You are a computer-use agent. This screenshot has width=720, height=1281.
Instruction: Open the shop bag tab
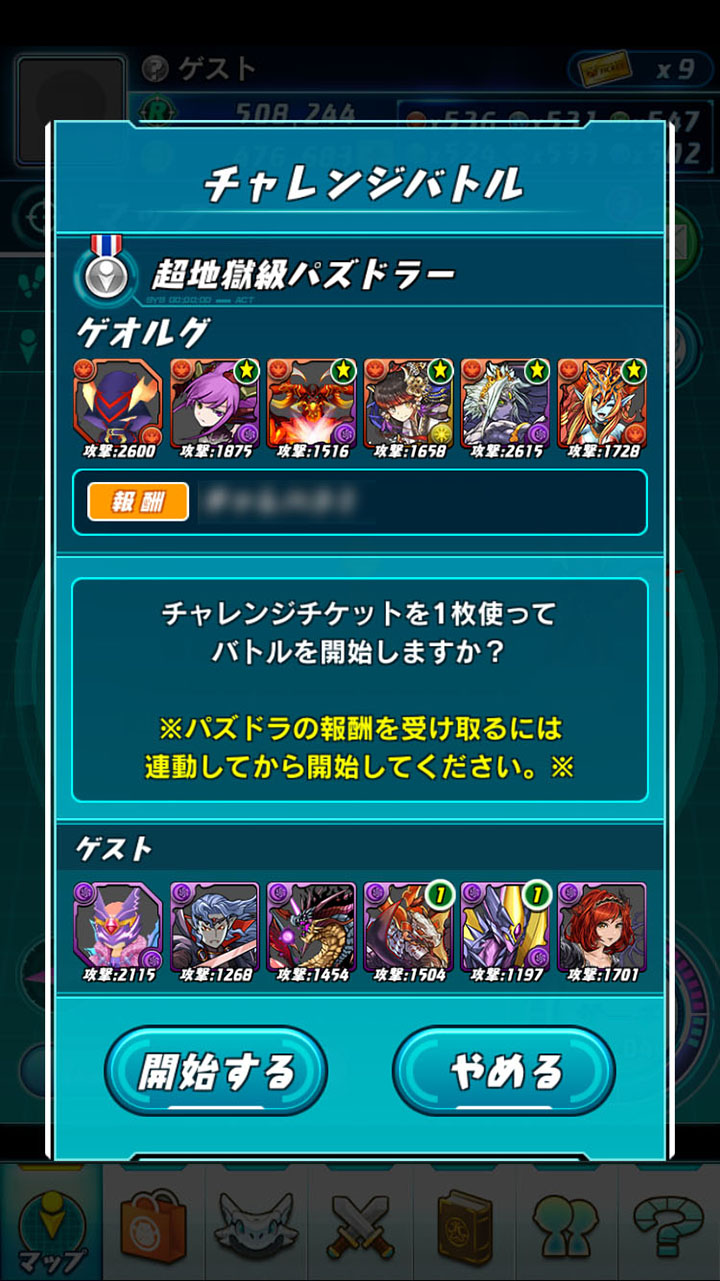click(154, 1222)
